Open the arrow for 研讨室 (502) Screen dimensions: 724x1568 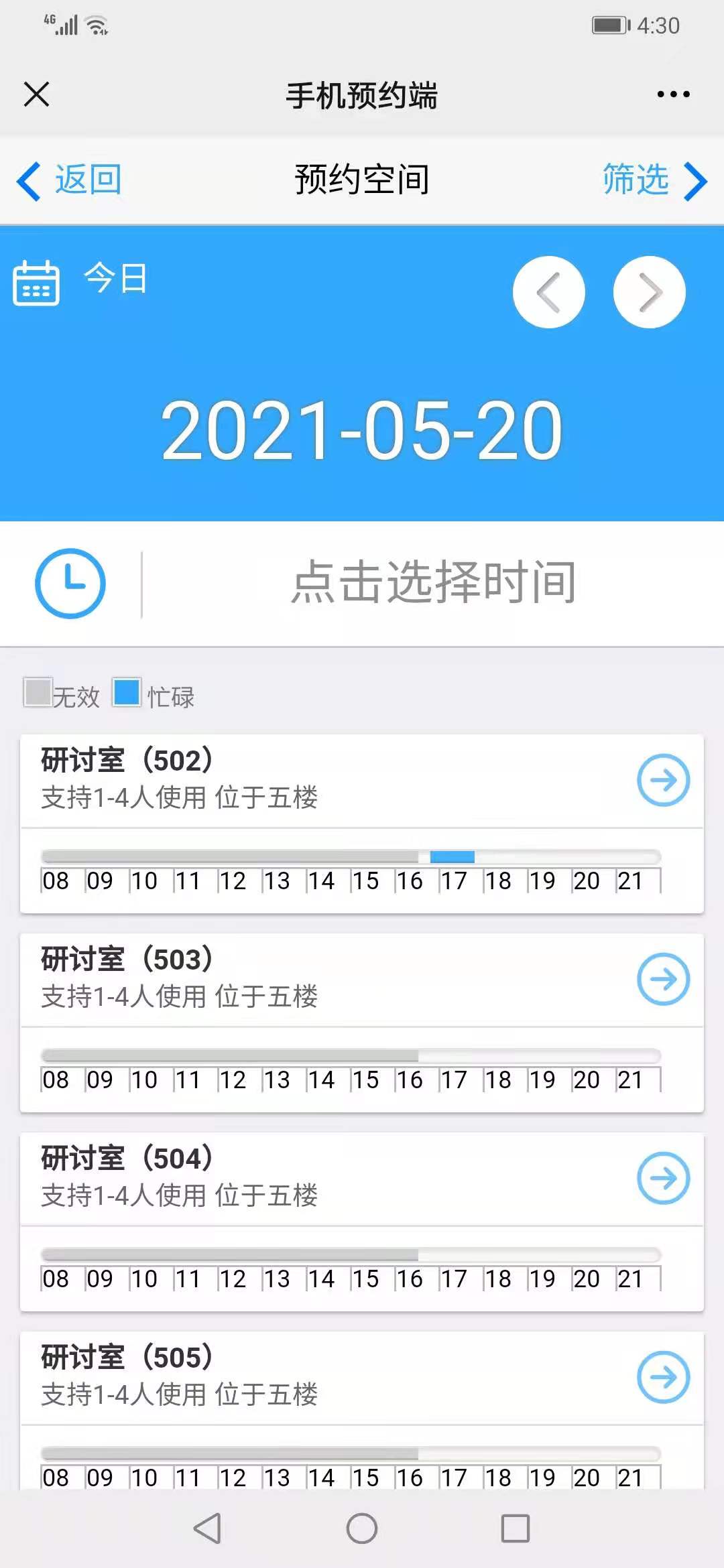663,780
